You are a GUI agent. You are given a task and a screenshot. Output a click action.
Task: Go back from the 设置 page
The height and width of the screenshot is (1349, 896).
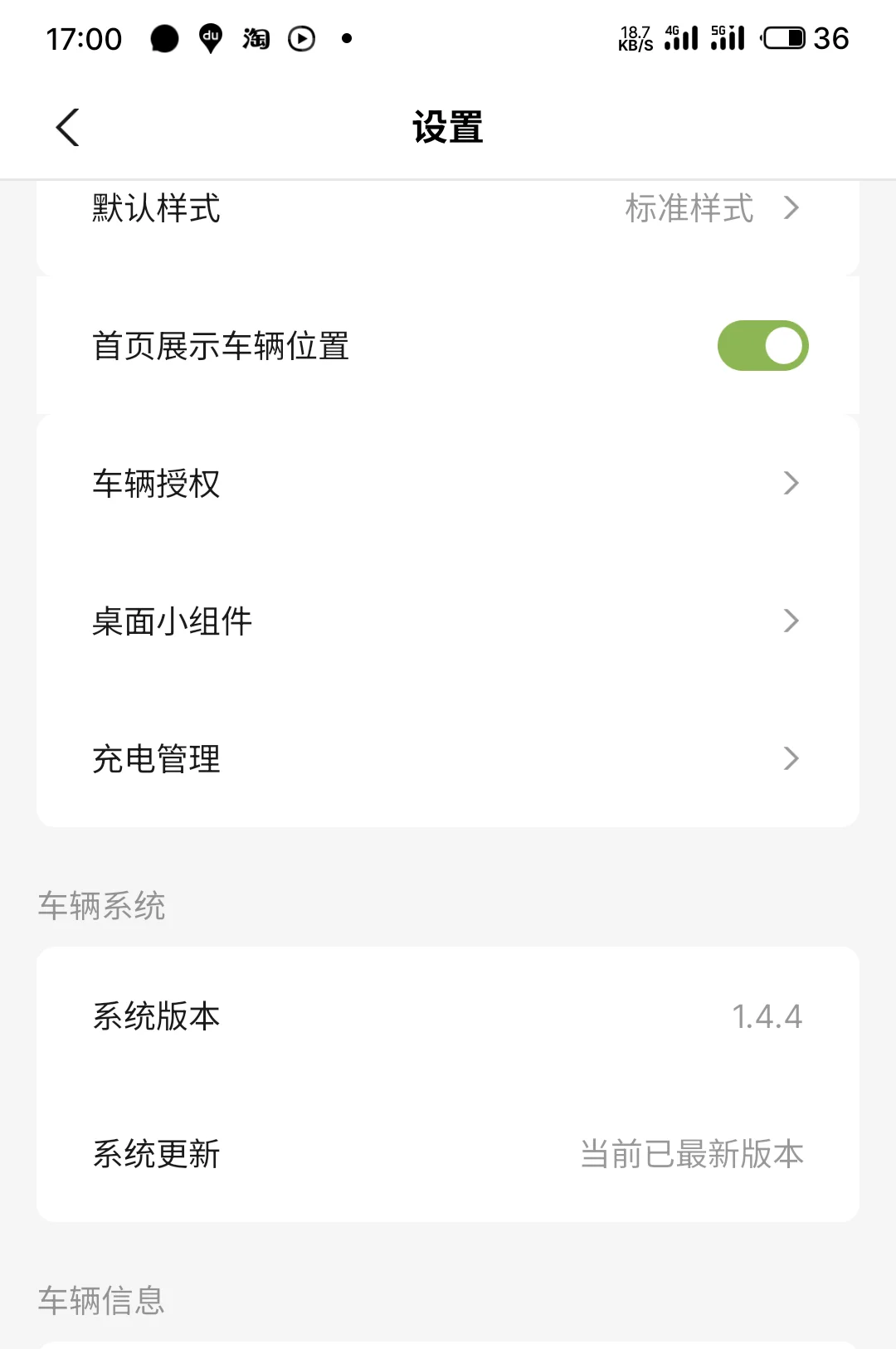tap(68, 128)
